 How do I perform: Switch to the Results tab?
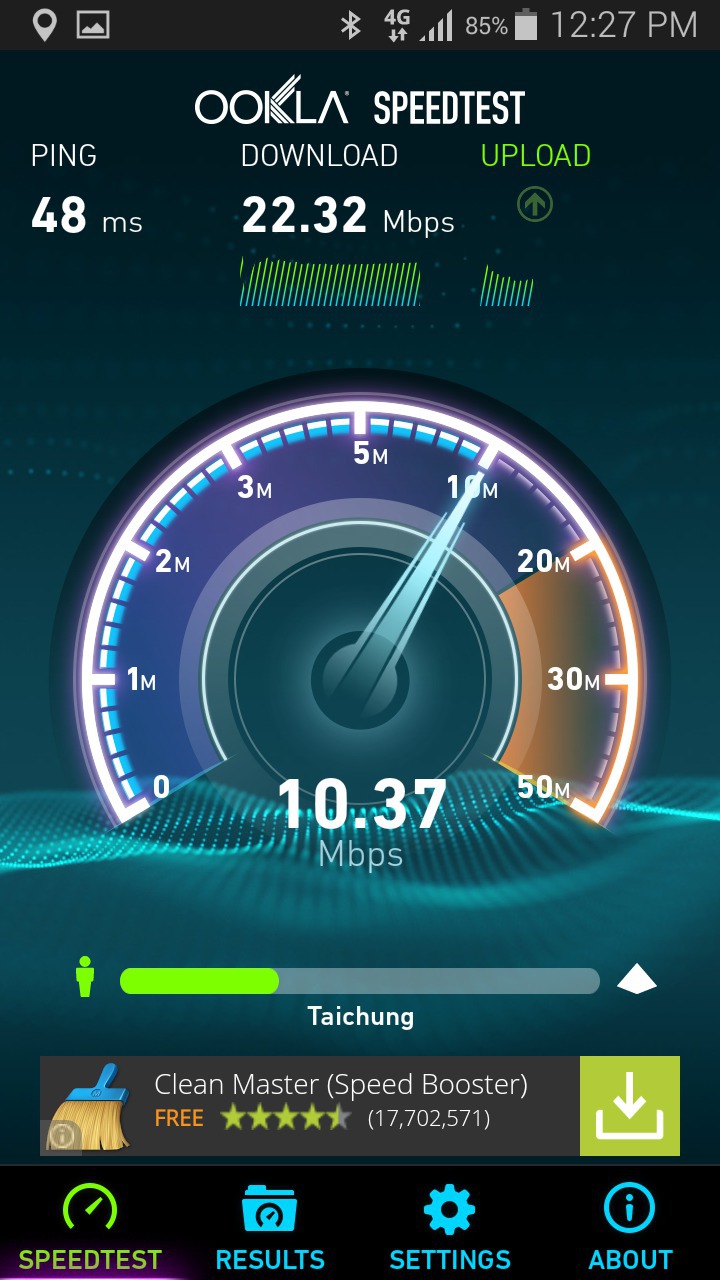pos(270,1227)
